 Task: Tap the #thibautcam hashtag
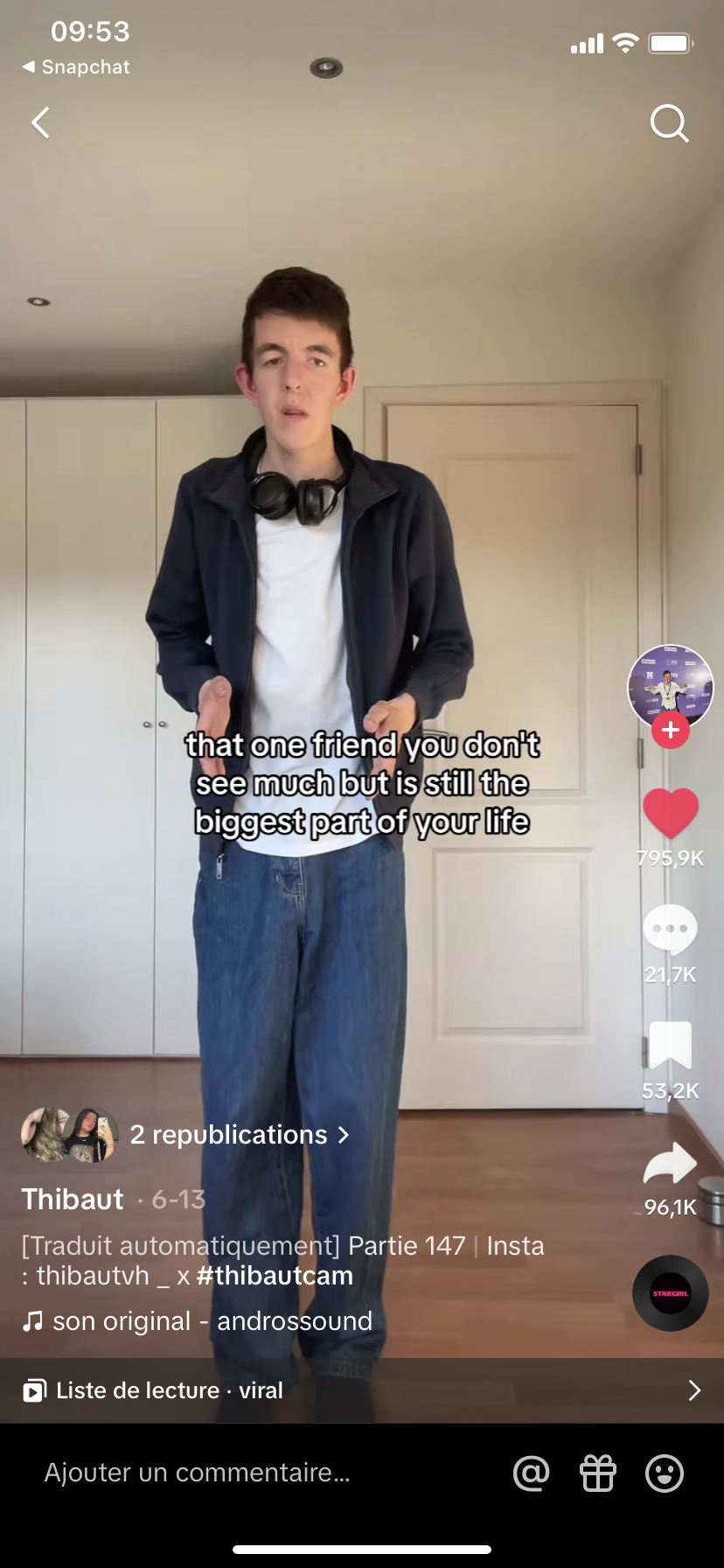275,1276
